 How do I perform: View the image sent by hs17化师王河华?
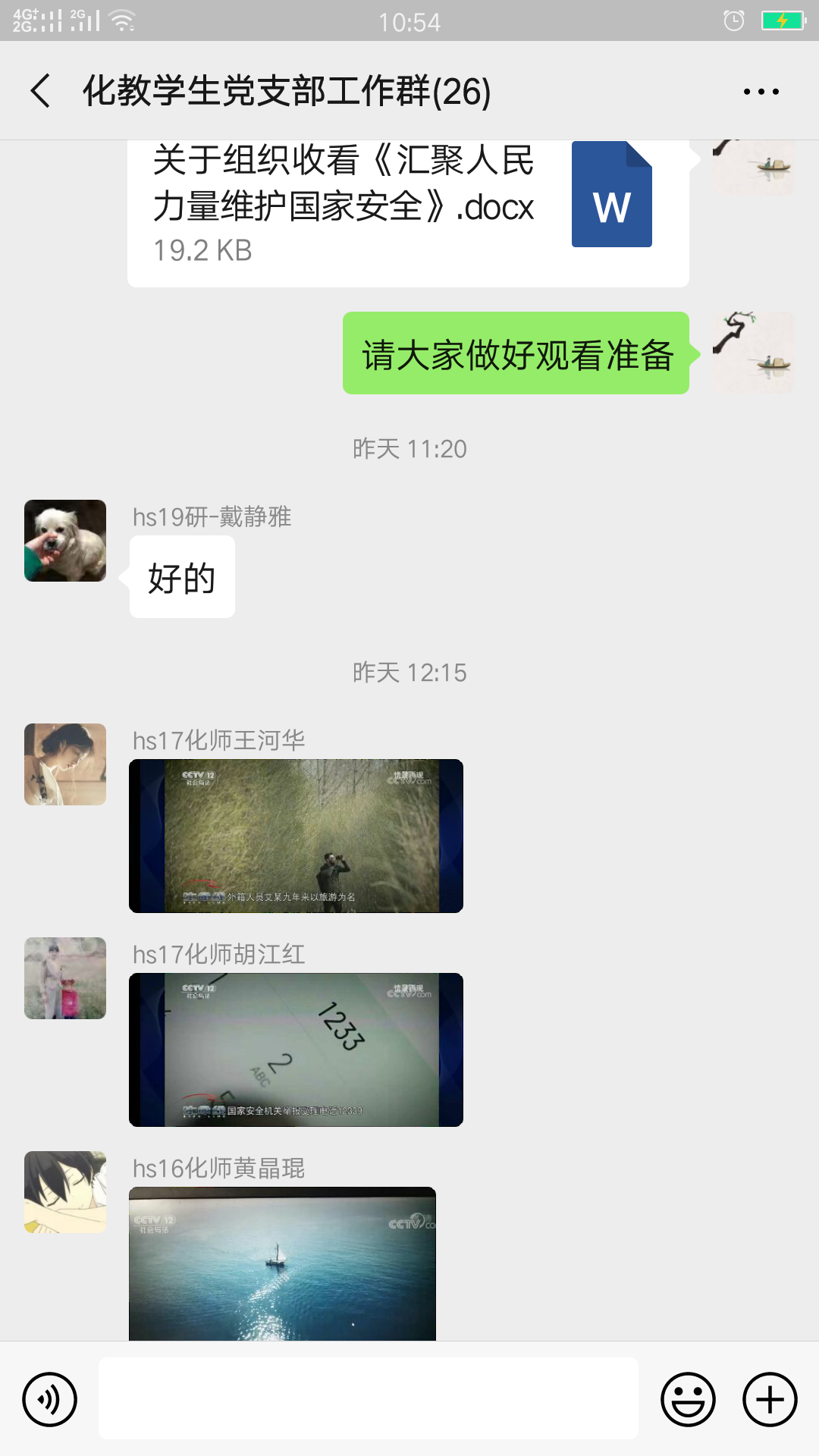point(296,836)
